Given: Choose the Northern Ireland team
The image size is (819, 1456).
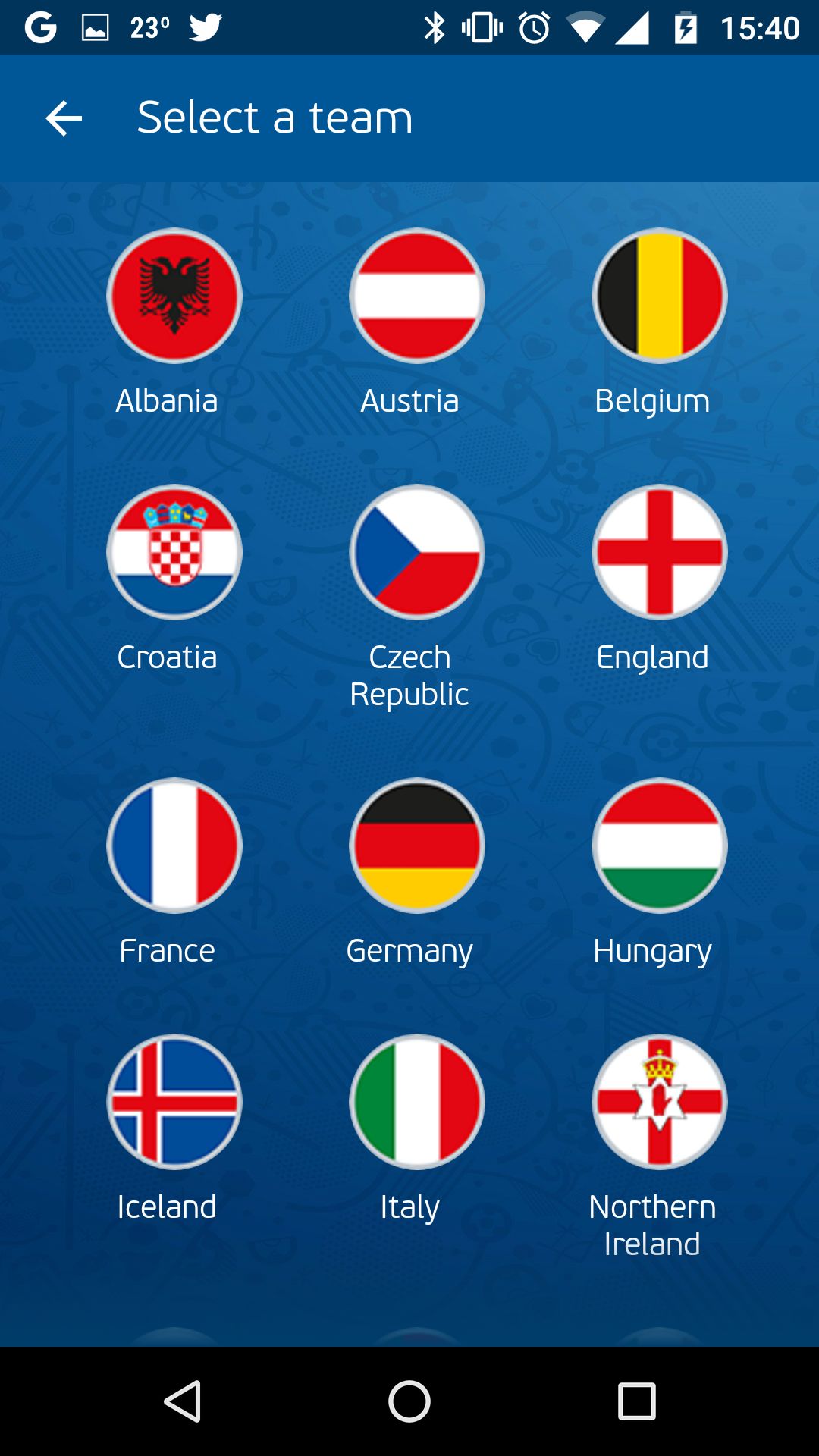Looking at the screenshot, I should click(x=660, y=1102).
